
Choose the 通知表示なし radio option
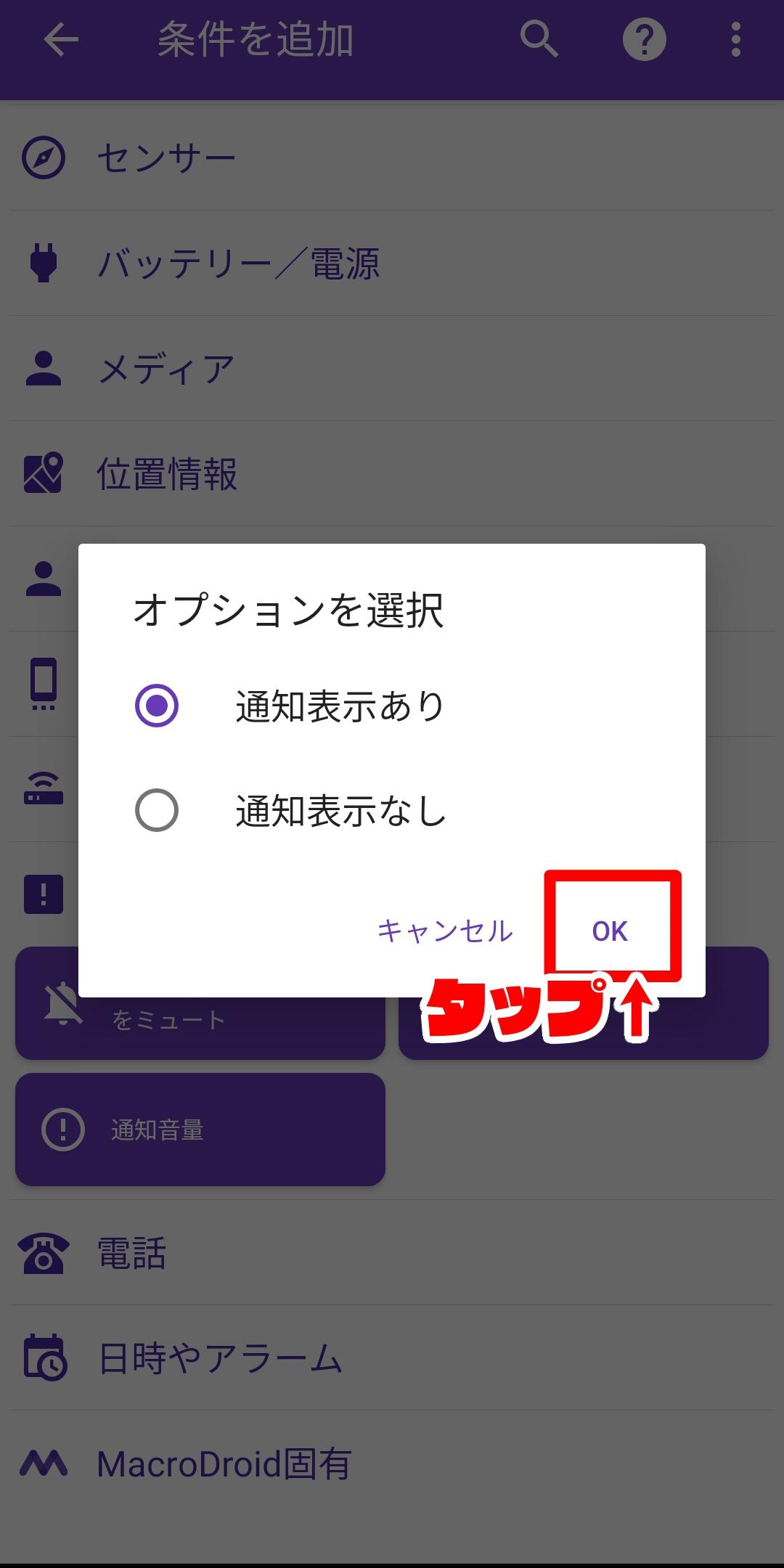(290, 810)
